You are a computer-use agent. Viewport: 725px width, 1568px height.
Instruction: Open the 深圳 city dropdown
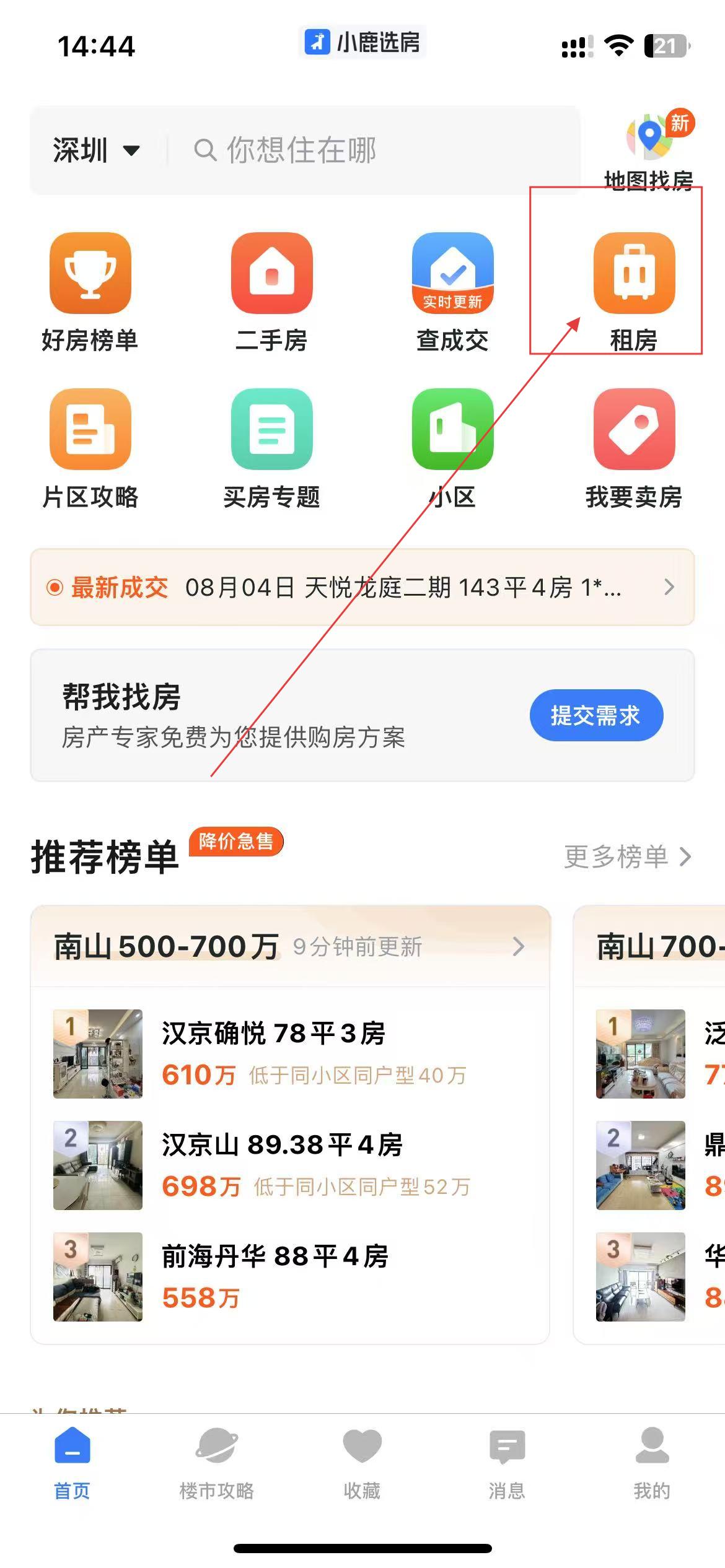(97, 150)
